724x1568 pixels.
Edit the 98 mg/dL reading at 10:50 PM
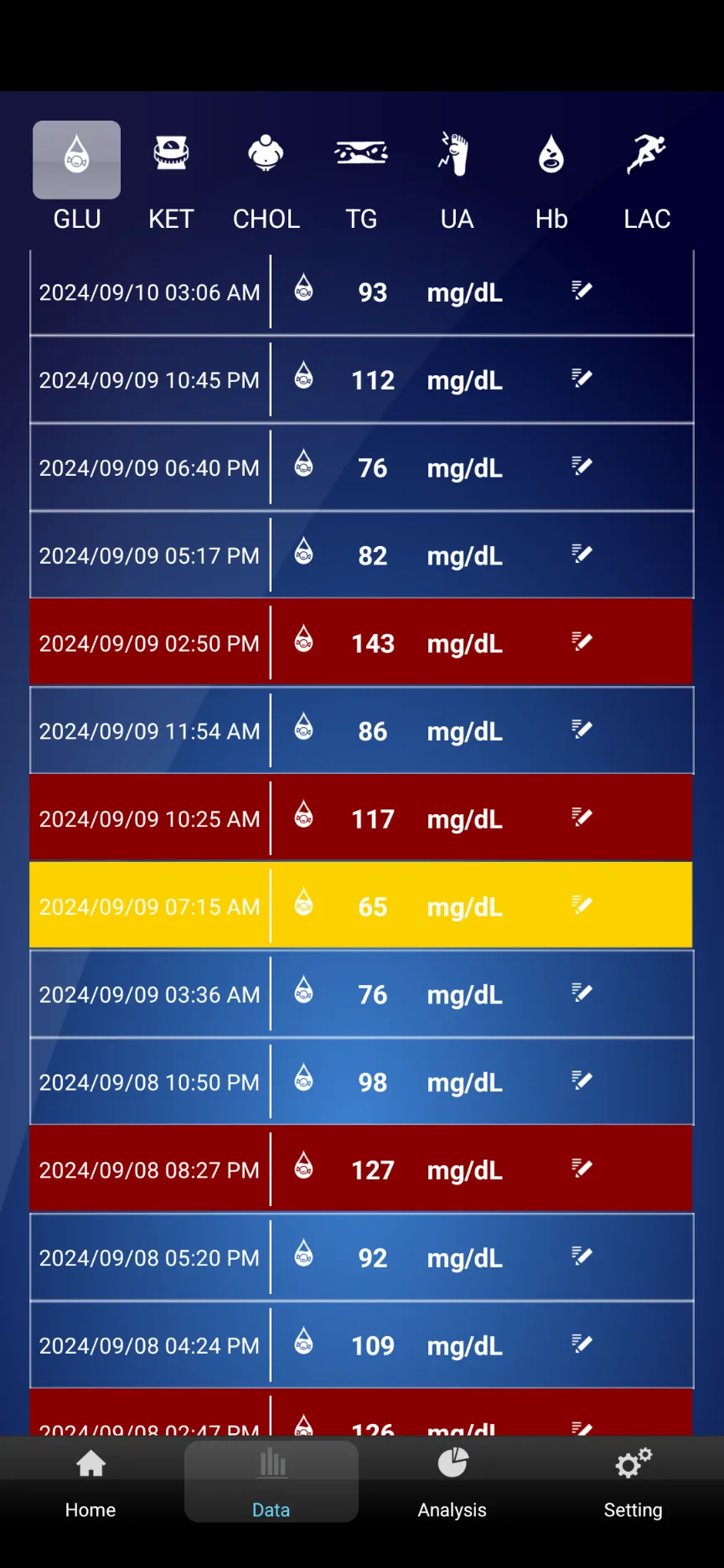582,1081
